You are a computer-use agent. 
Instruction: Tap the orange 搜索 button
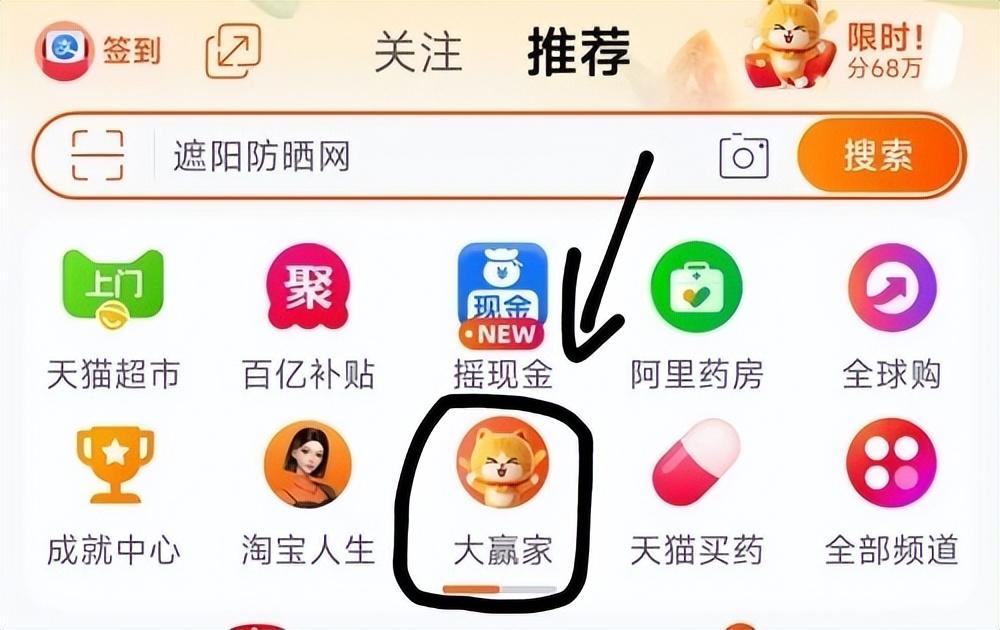tap(878, 157)
